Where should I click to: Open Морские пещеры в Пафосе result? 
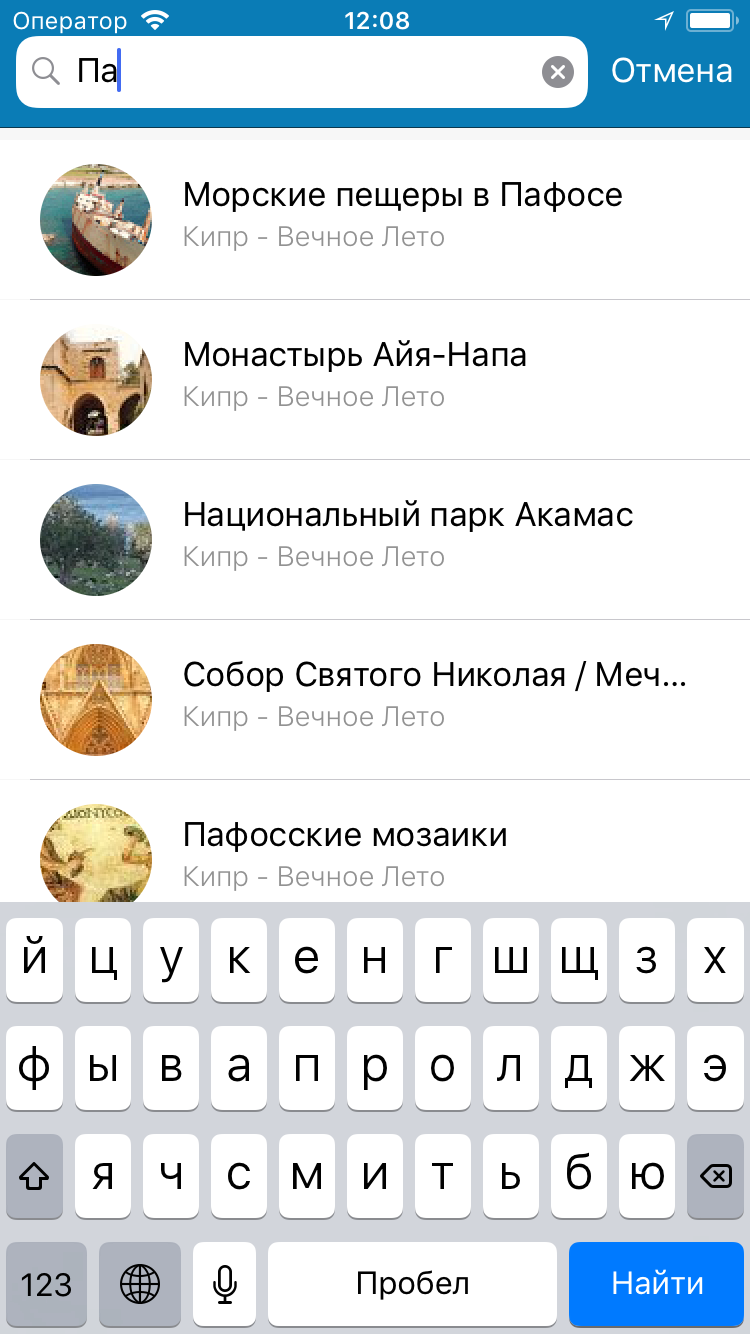(402, 214)
